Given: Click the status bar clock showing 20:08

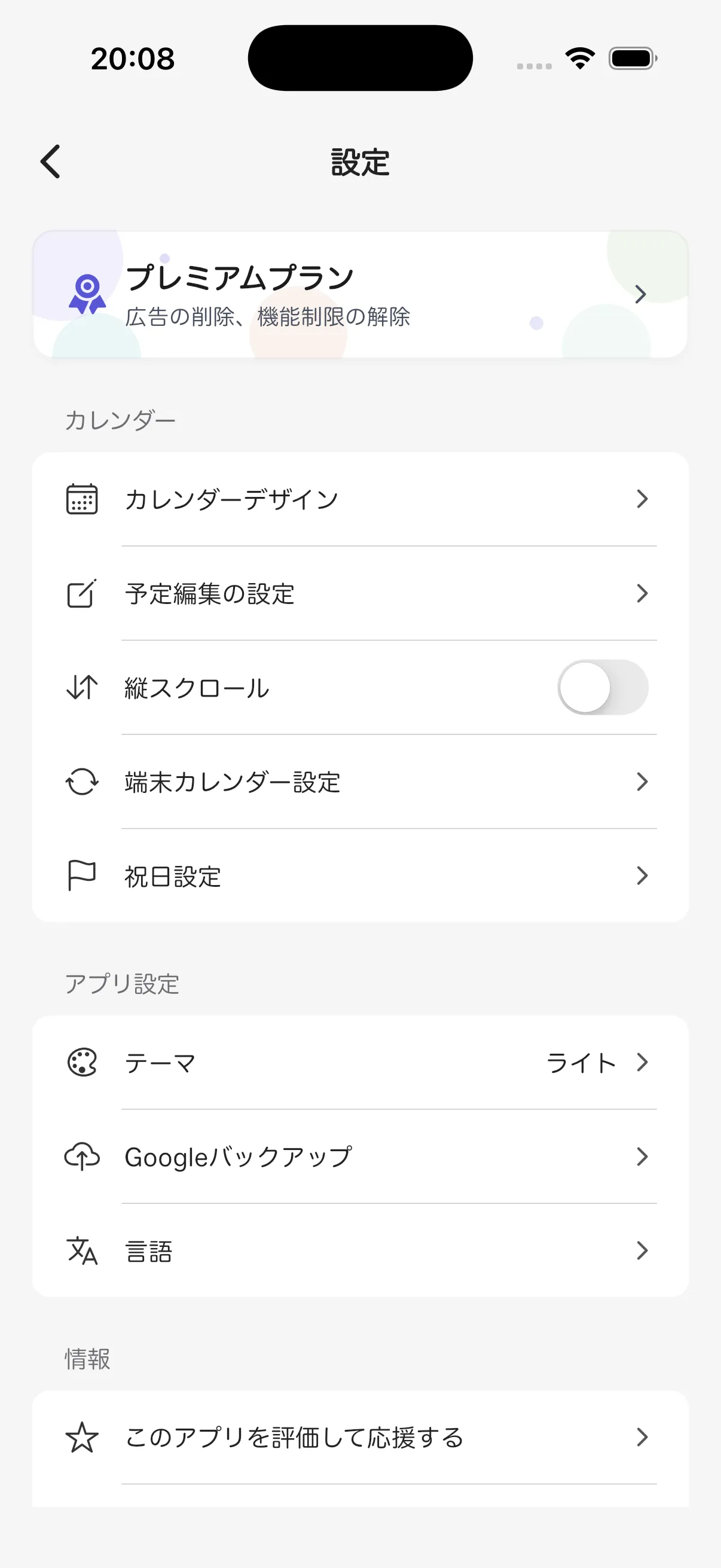Looking at the screenshot, I should pyautogui.click(x=132, y=58).
